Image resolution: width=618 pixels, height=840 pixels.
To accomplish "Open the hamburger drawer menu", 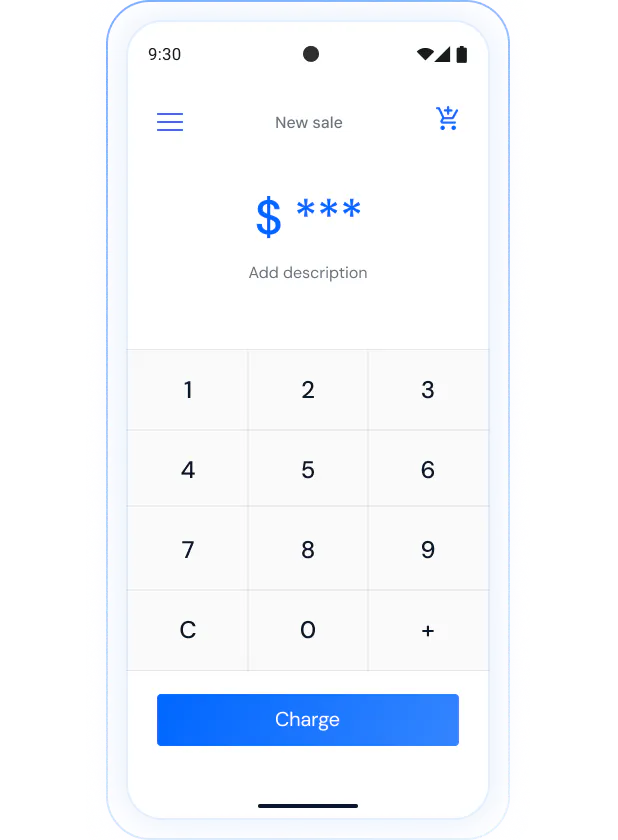I will coord(170,122).
